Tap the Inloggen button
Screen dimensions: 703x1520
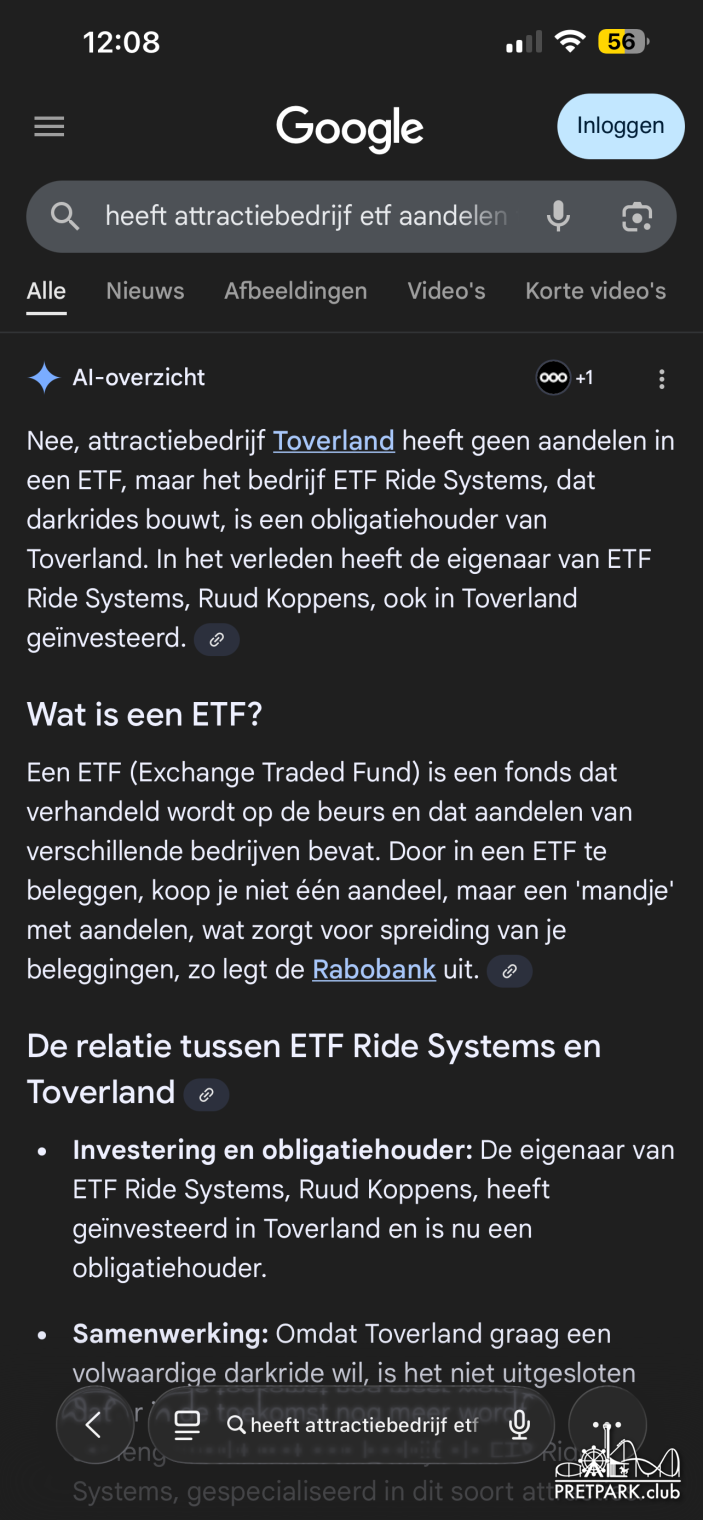(620, 126)
